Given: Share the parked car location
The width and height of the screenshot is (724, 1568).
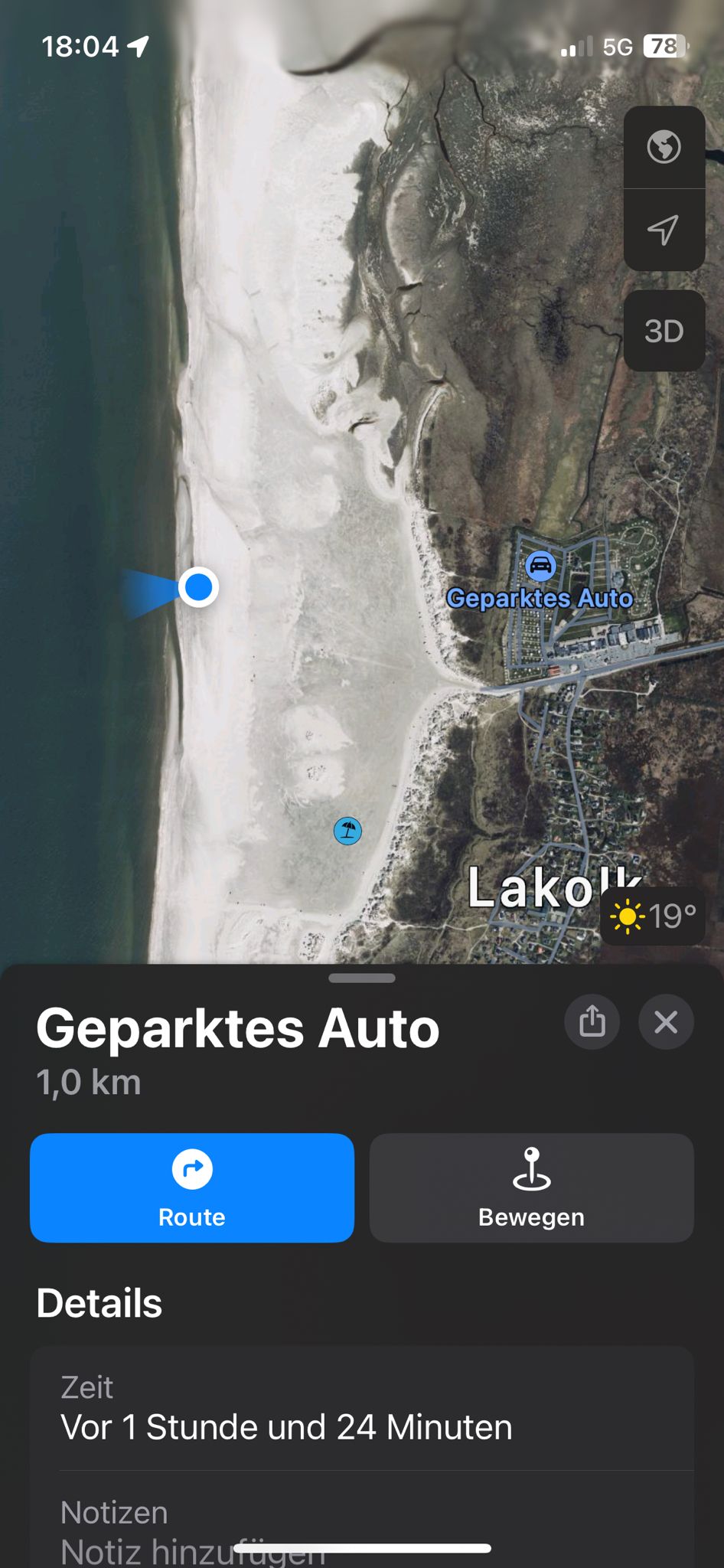Looking at the screenshot, I should pyautogui.click(x=592, y=1021).
